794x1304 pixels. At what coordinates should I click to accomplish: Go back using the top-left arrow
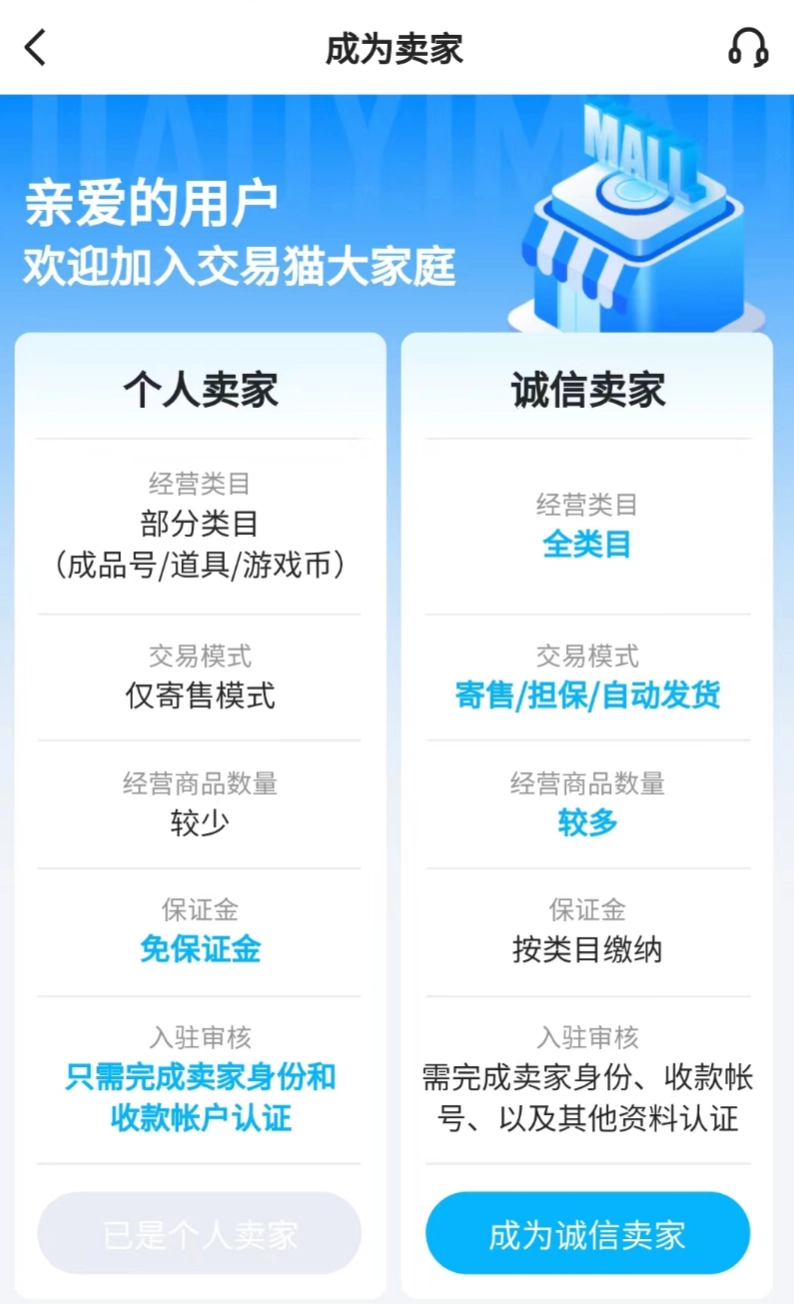point(36,47)
